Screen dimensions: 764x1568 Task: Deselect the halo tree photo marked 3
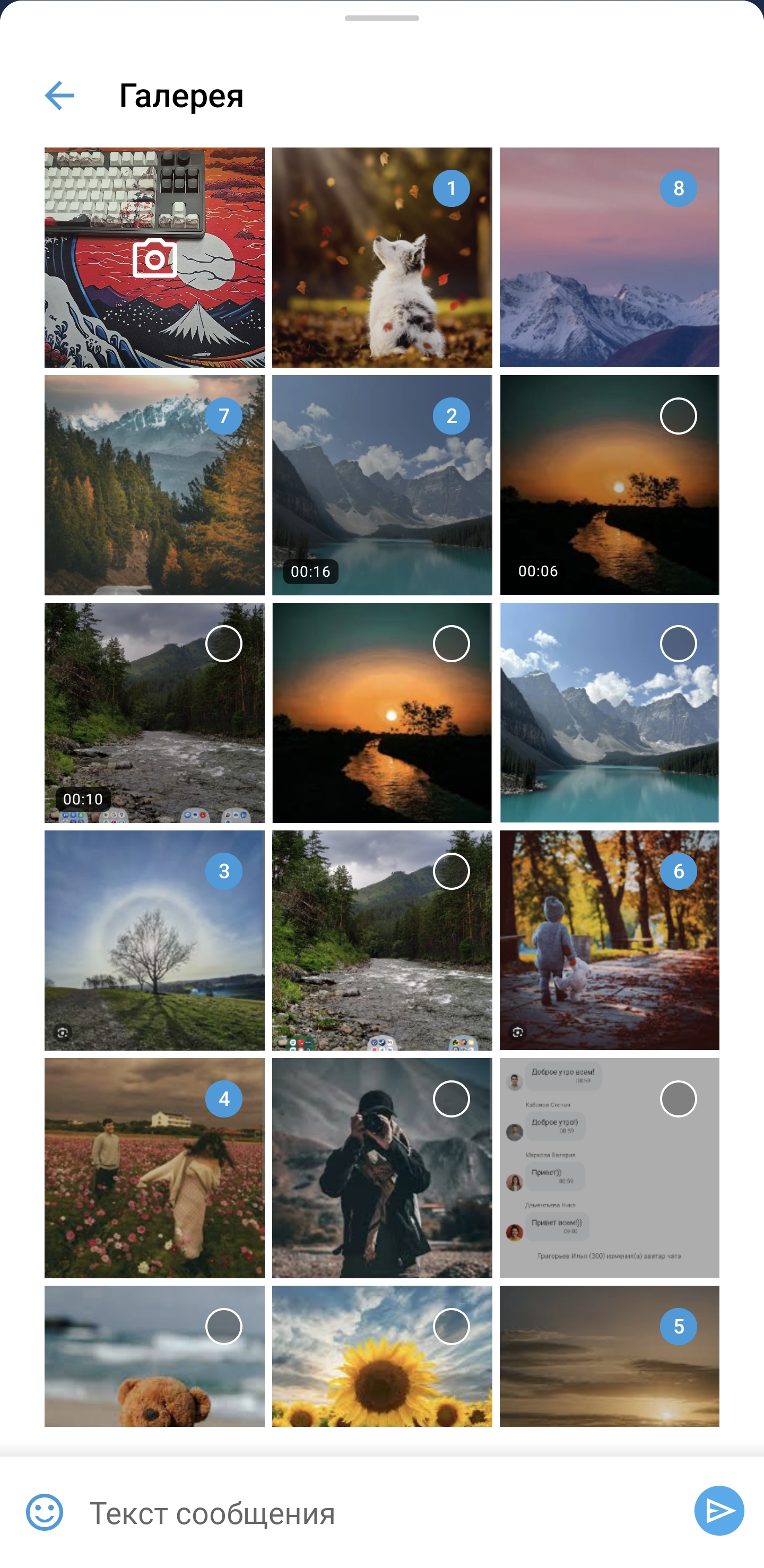223,871
